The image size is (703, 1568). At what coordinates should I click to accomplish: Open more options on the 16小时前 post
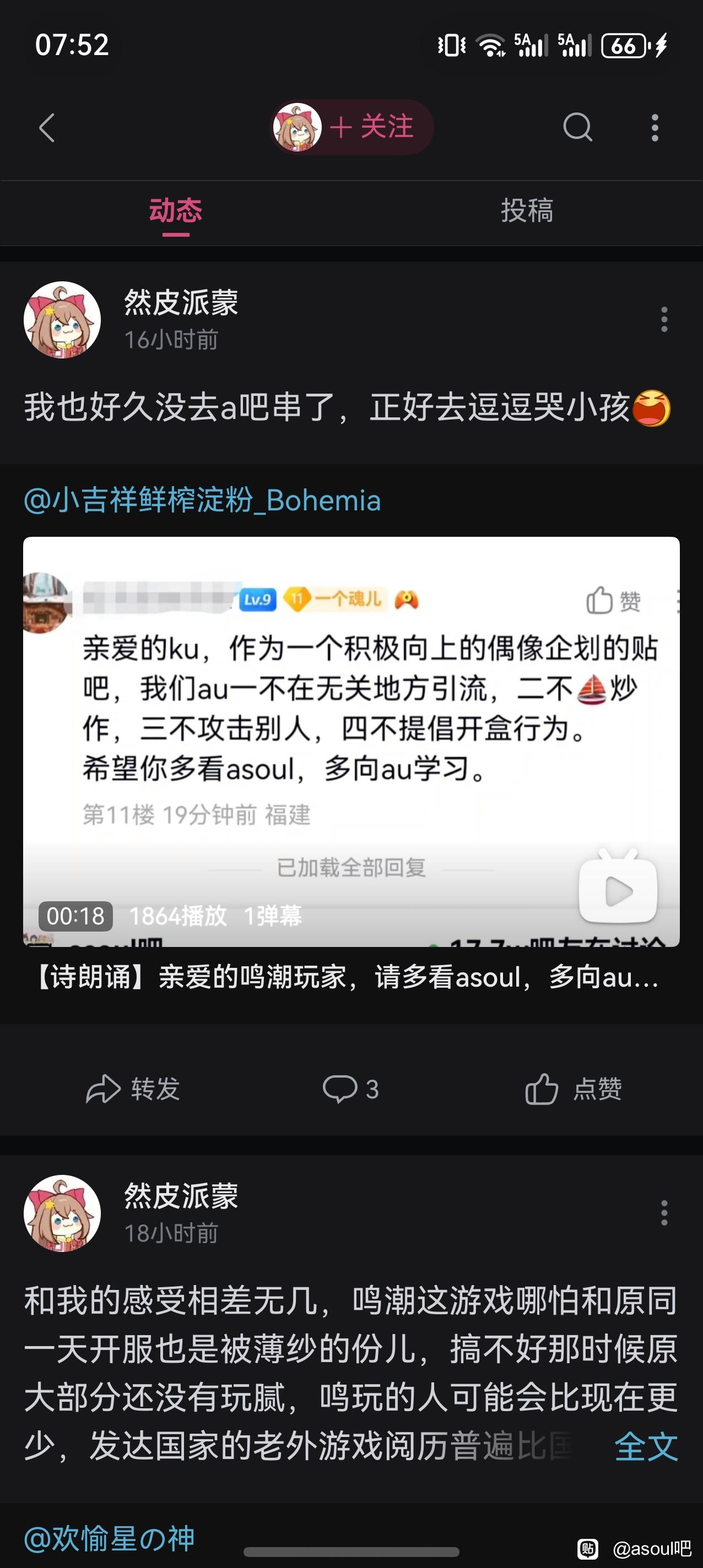(x=664, y=319)
